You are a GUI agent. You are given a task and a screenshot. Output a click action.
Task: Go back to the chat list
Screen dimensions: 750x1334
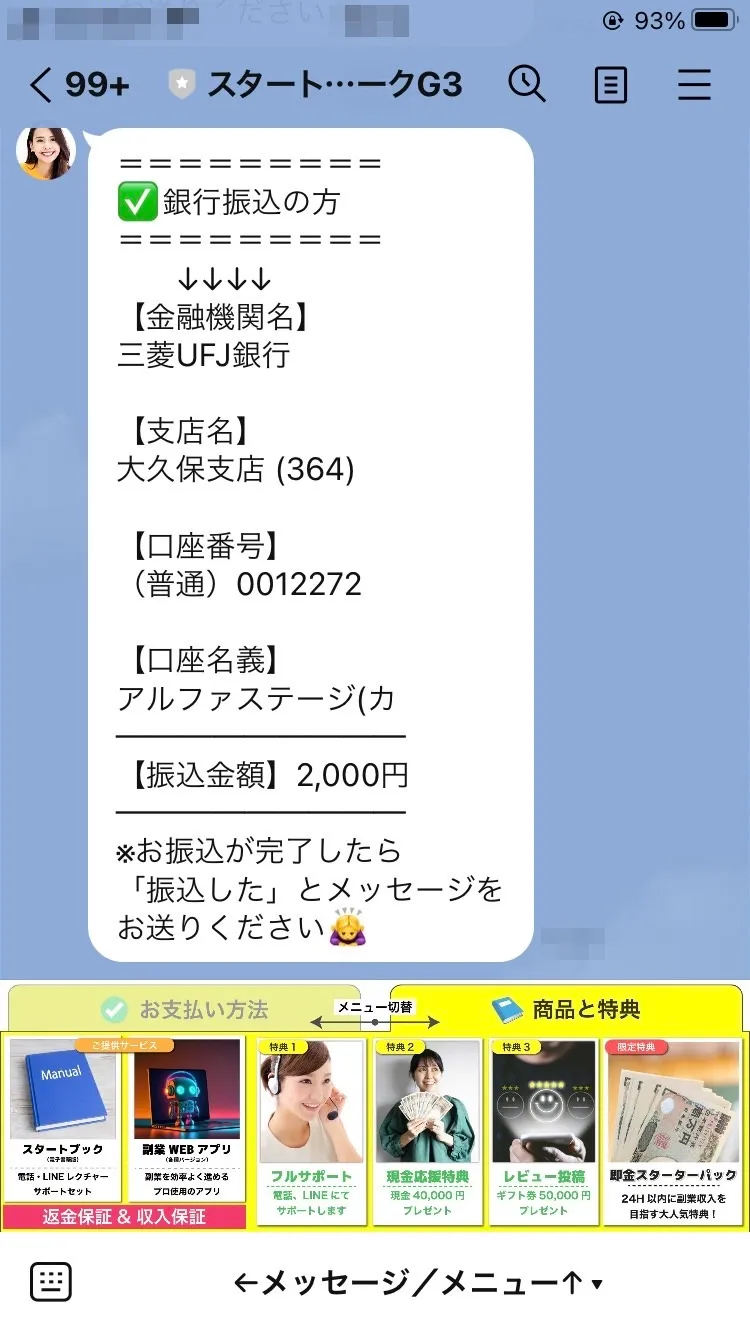[40, 86]
